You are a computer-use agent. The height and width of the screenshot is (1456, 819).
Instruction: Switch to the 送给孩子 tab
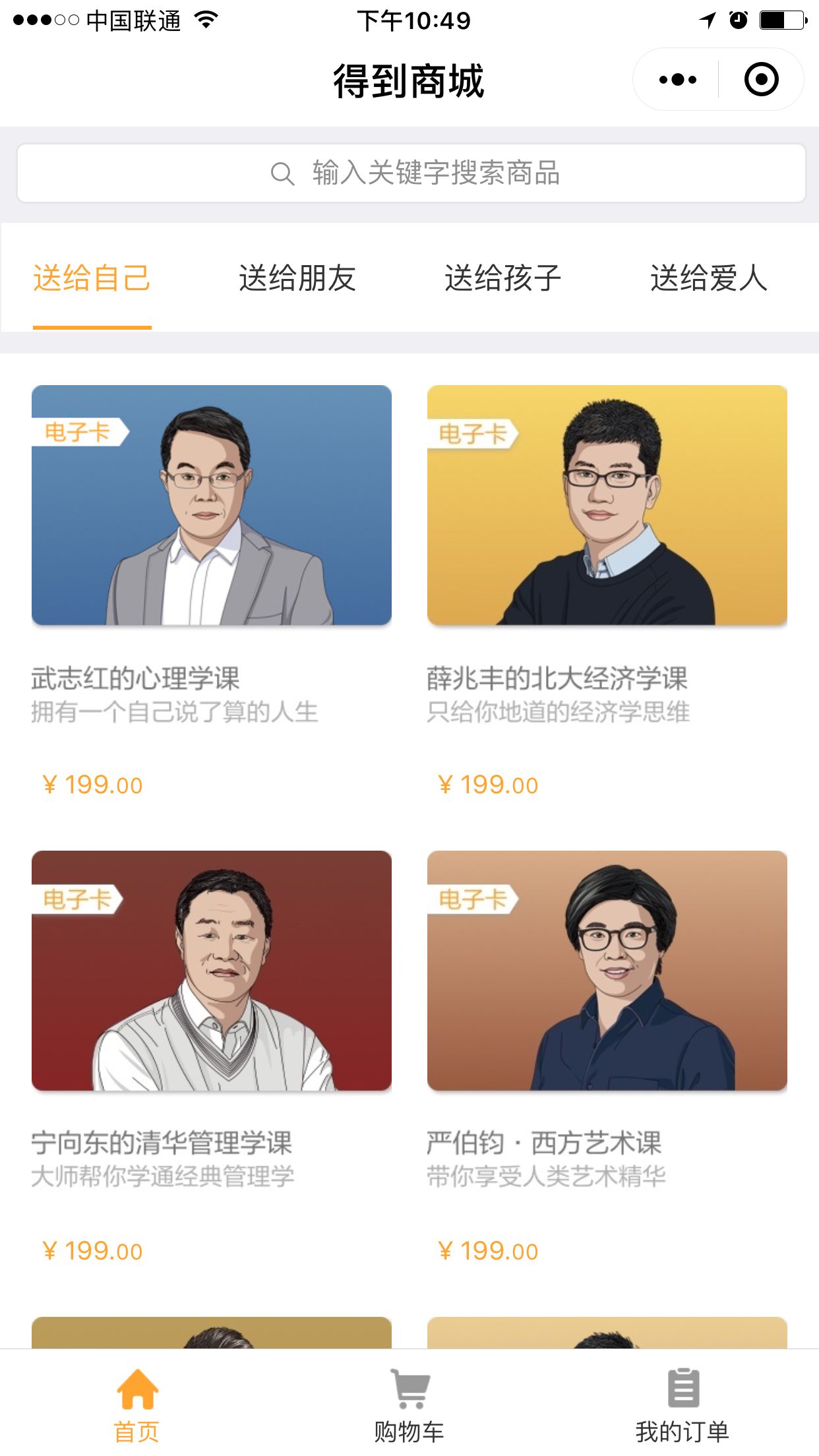click(502, 278)
